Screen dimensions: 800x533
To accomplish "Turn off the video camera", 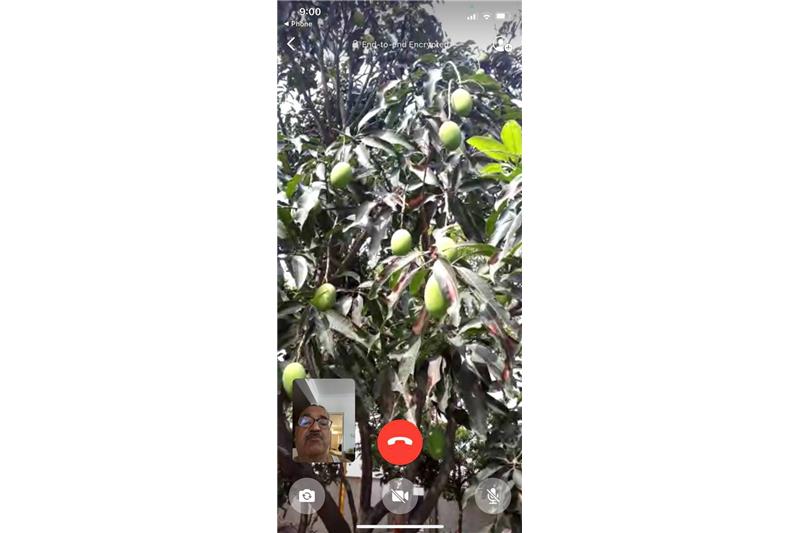I will 399,495.
